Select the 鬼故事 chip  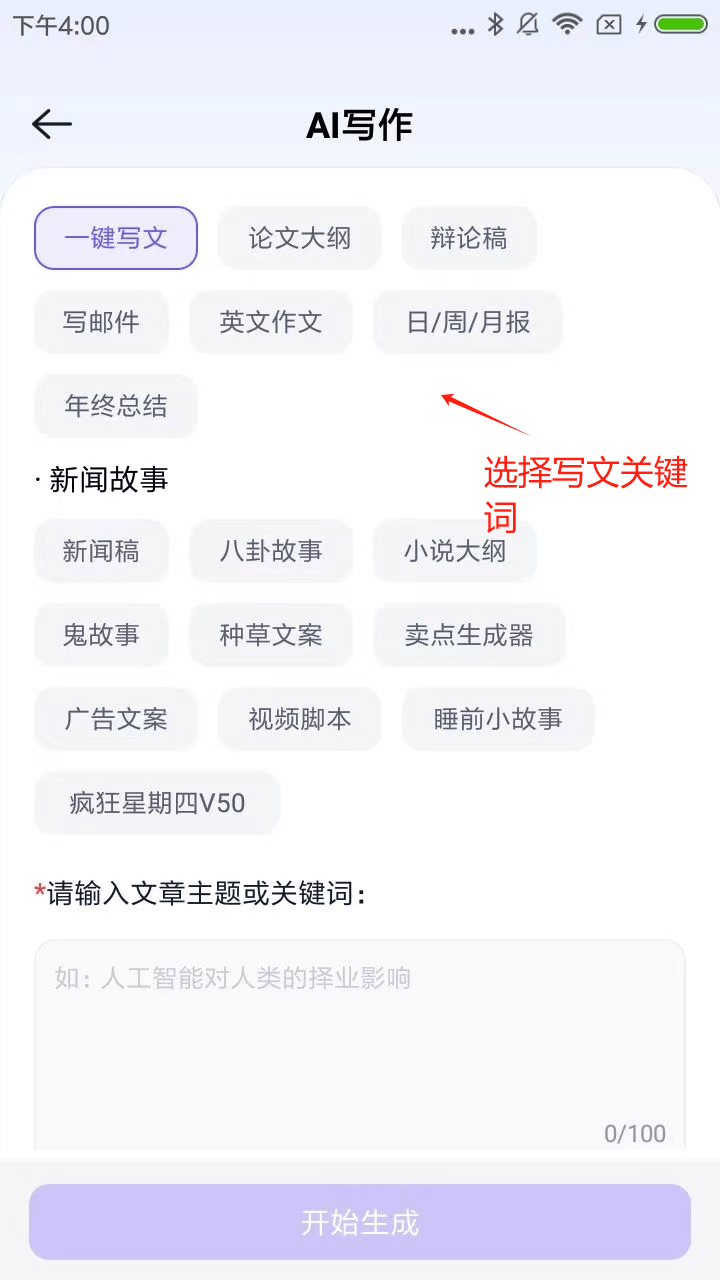101,635
